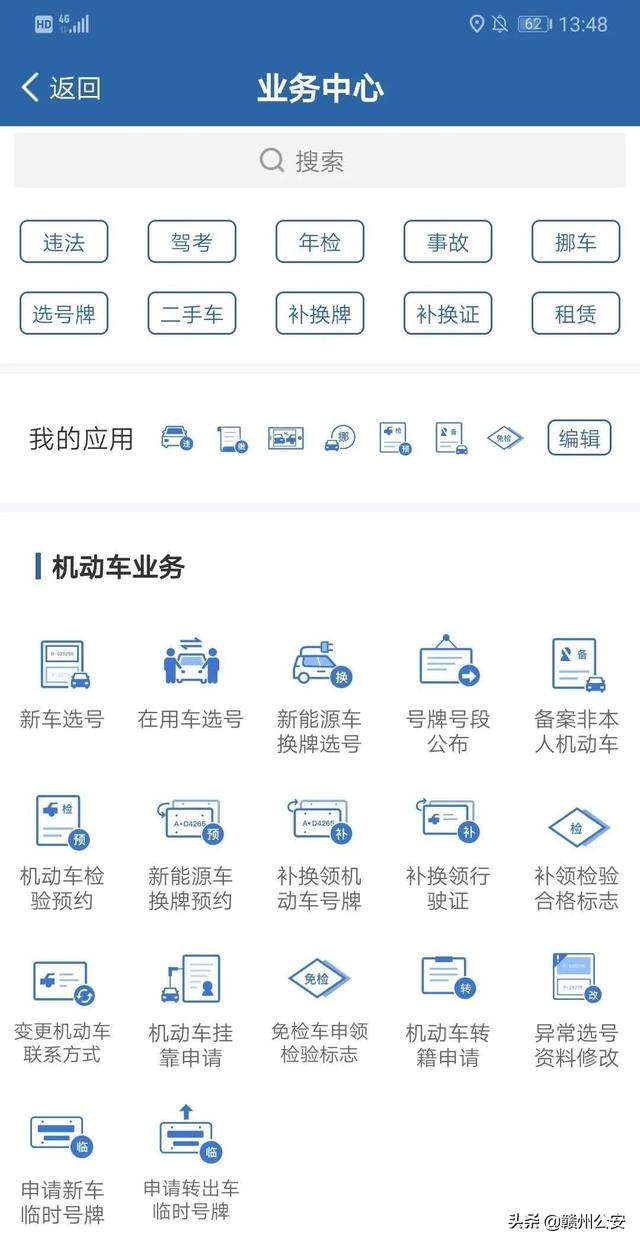The height and width of the screenshot is (1244, 640).
Task: Select the 选号牌 chip
Action: click(64, 313)
